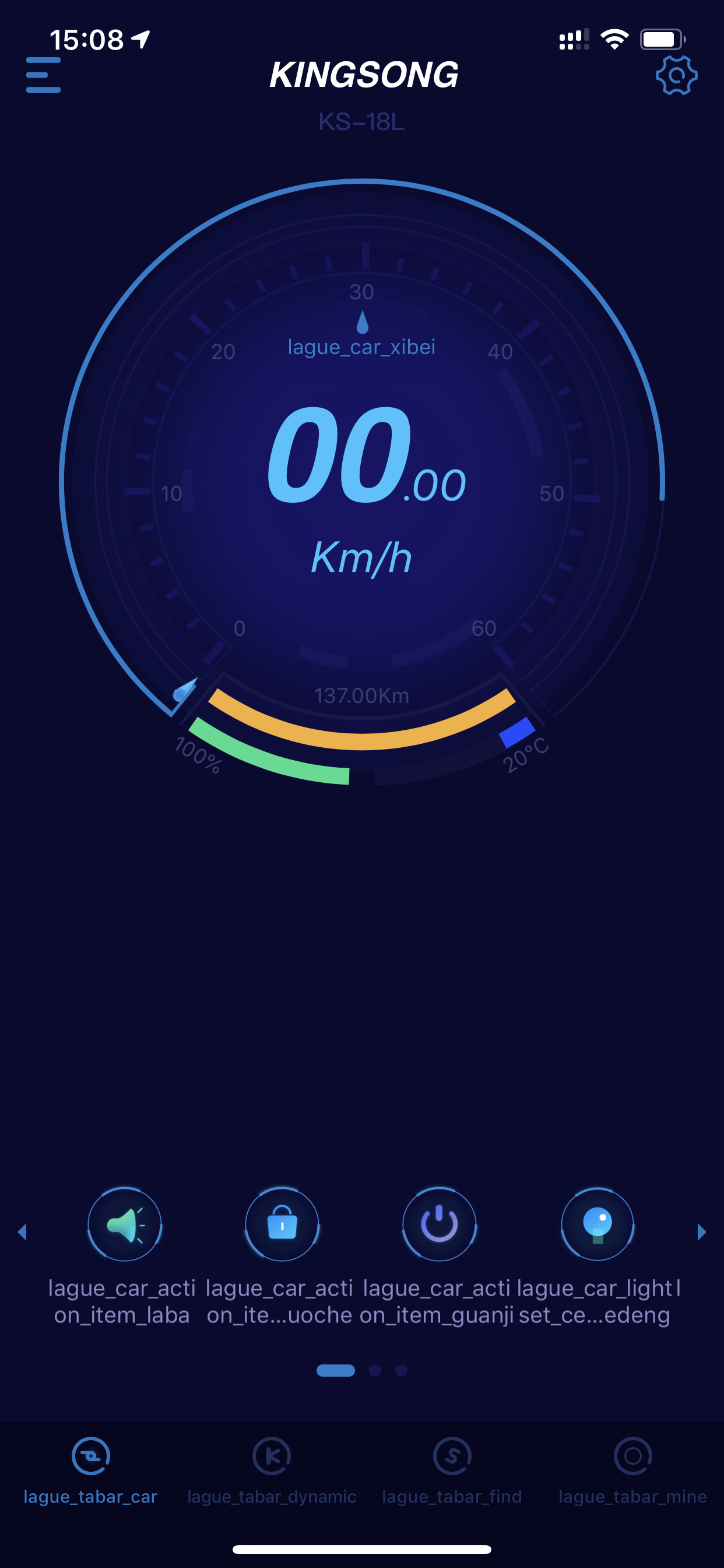Show more actions with the right arrow
The height and width of the screenshot is (1568, 724).
click(x=701, y=1232)
